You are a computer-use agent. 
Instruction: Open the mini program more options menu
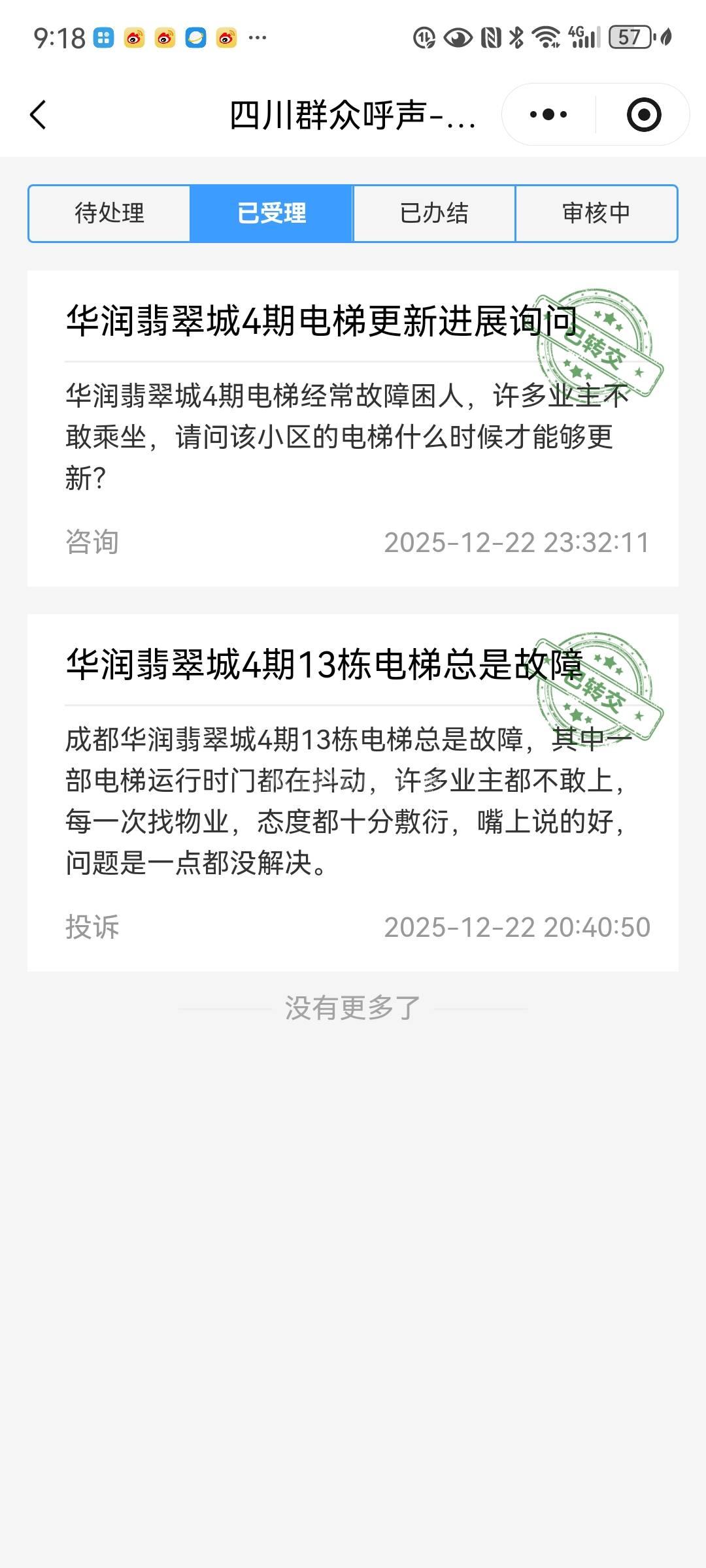pyautogui.click(x=548, y=115)
